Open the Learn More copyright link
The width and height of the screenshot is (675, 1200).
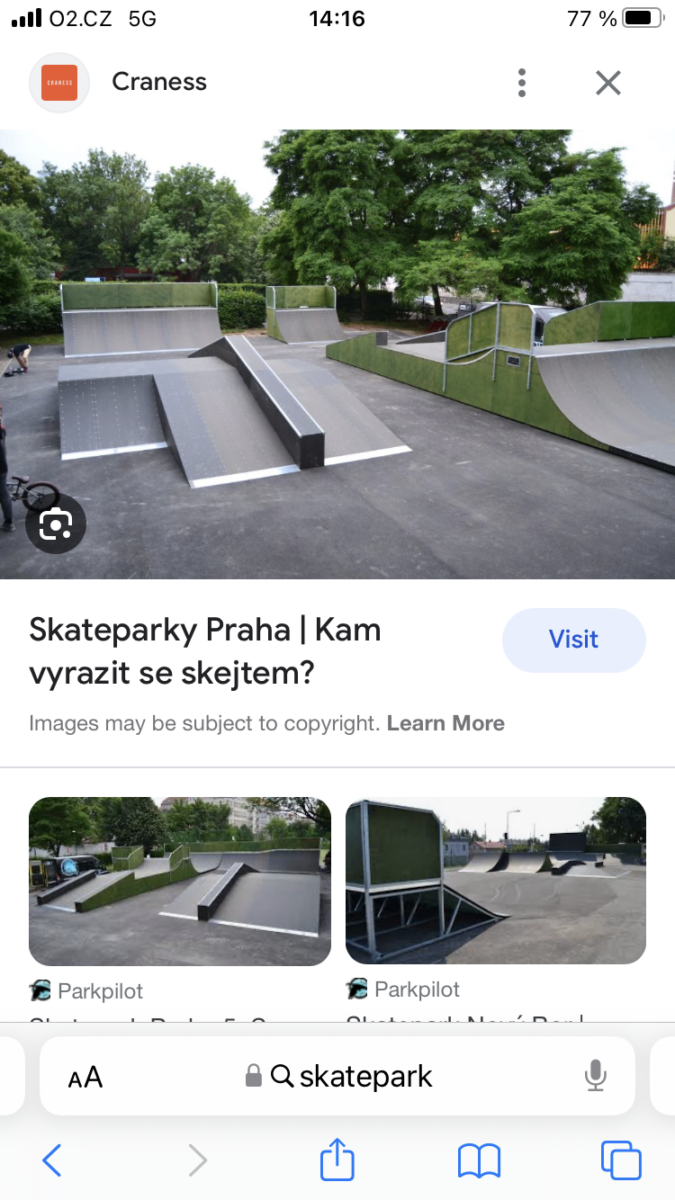(x=445, y=723)
